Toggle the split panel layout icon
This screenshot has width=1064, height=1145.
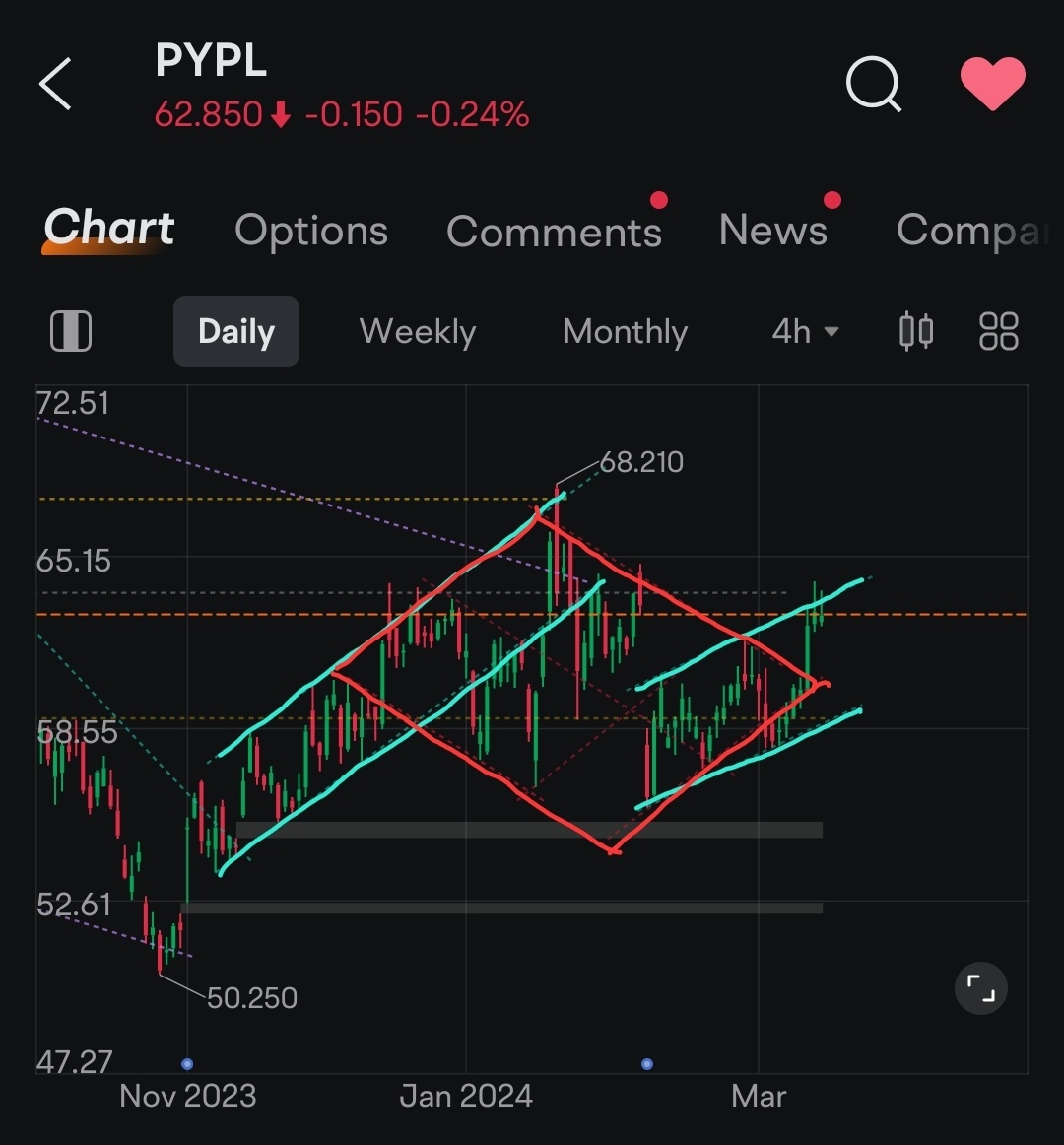pos(71,332)
